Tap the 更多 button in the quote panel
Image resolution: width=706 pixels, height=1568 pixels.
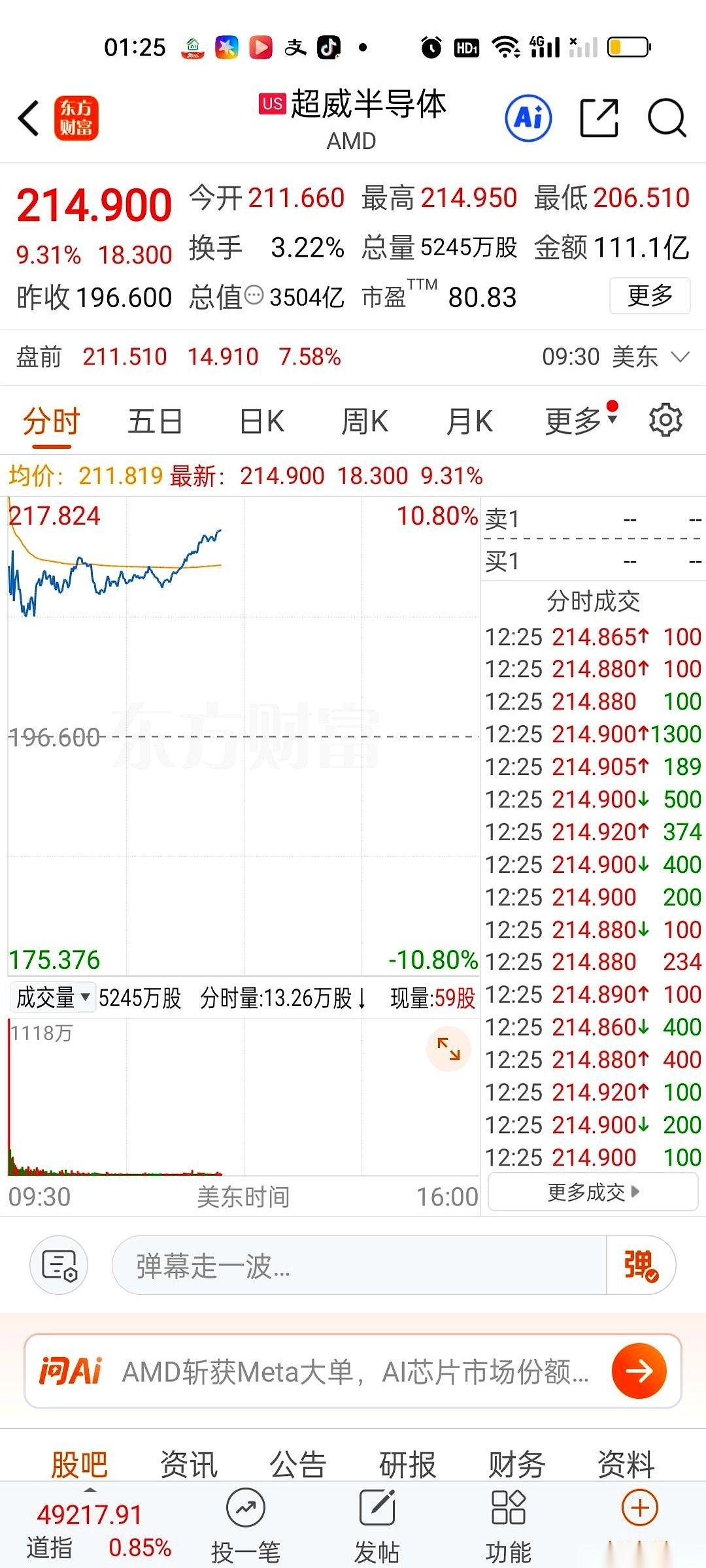tap(649, 295)
